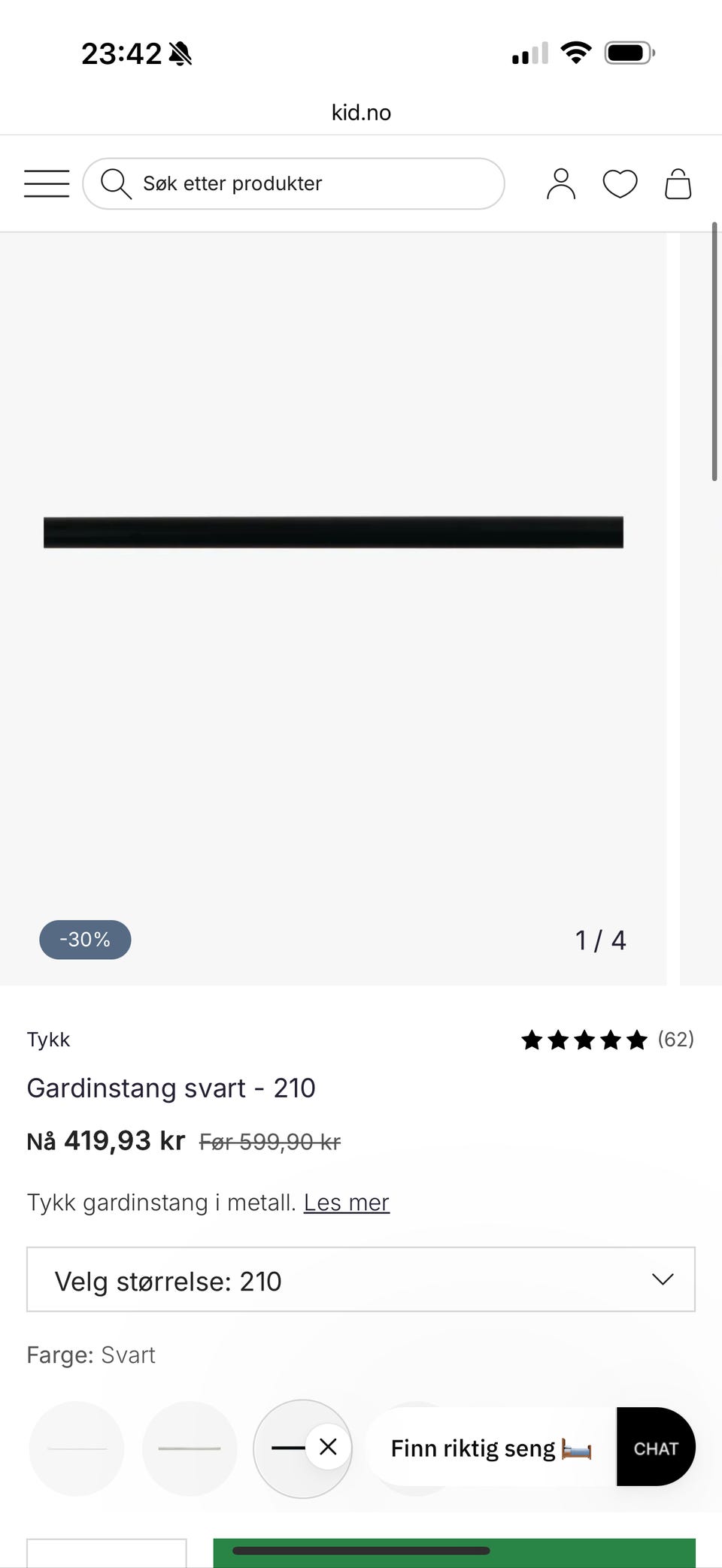The image size is (722, 1568).
Task: Open the shopping bag icon
Action: pos(678,183)
